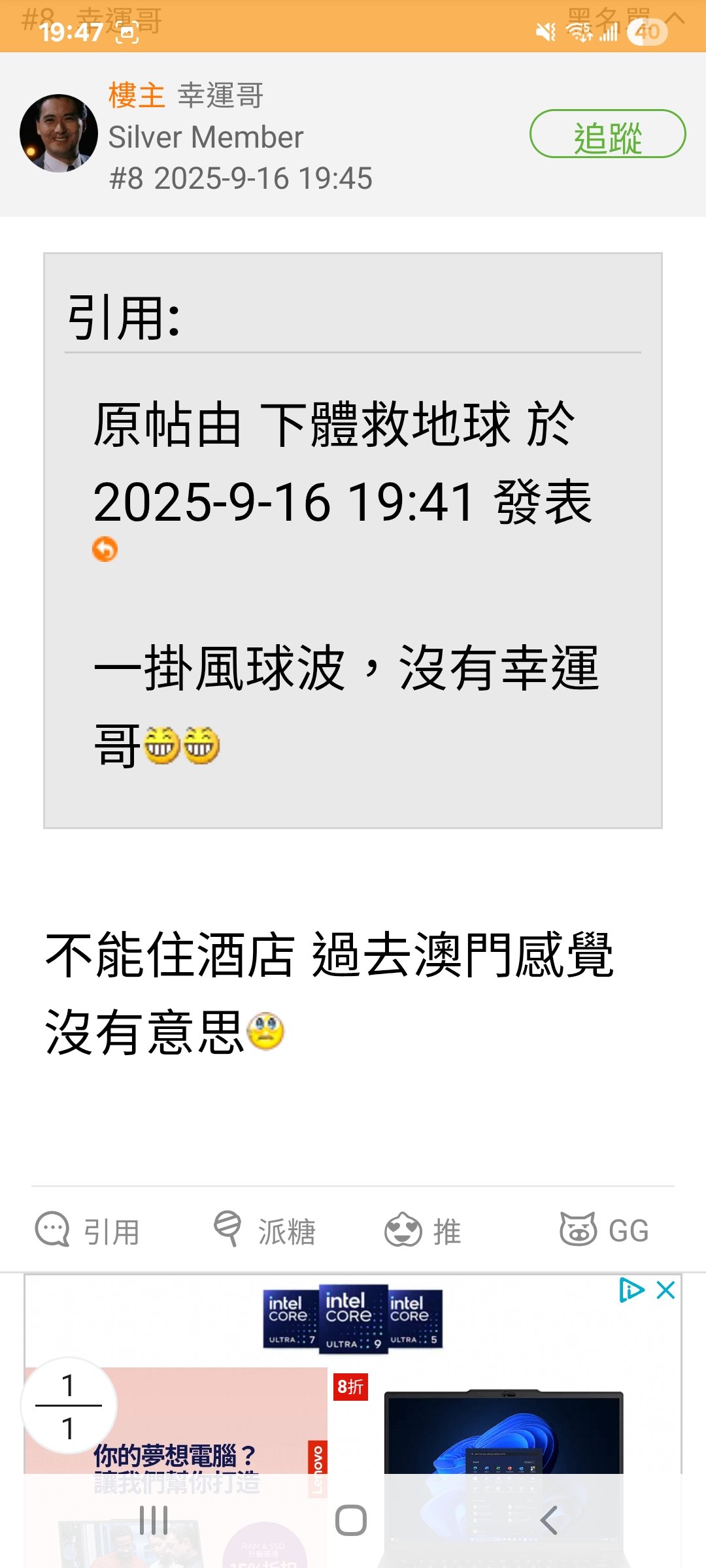Image resolution: width=706 pixels, height=1568 pixels.
Task: Follow 幸運哥 with the 追蹤 button
Action: [607, 134]
